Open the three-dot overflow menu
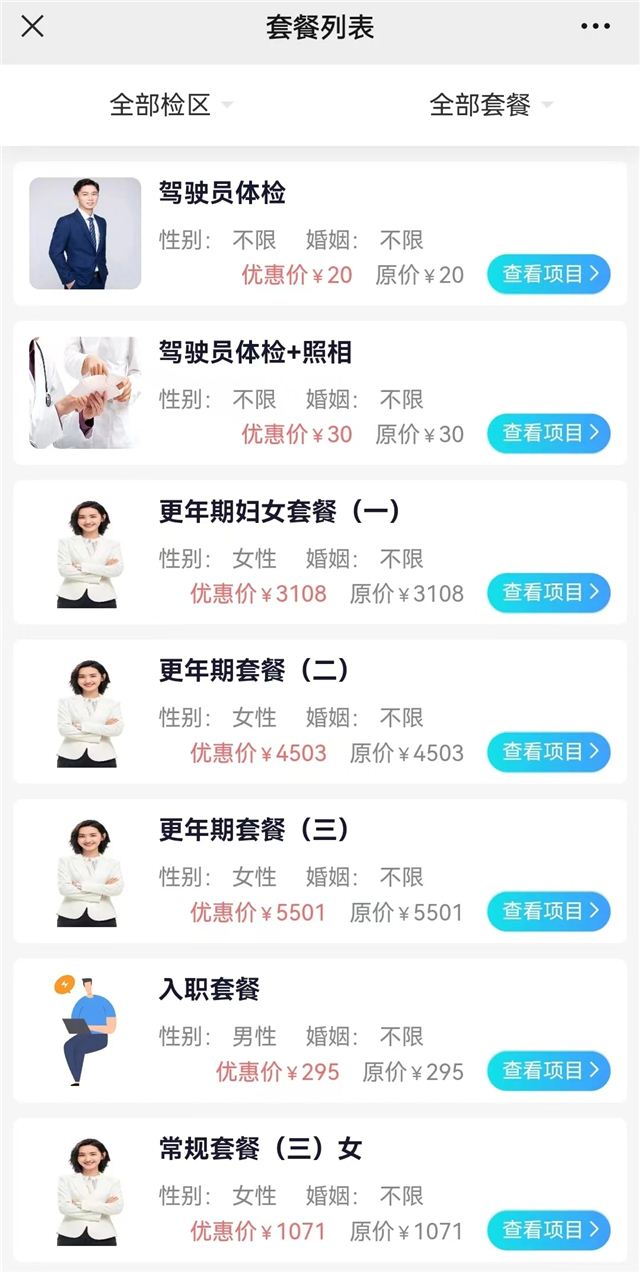The height and width of the screenshot is (1273, 640). tap(595, 27)
